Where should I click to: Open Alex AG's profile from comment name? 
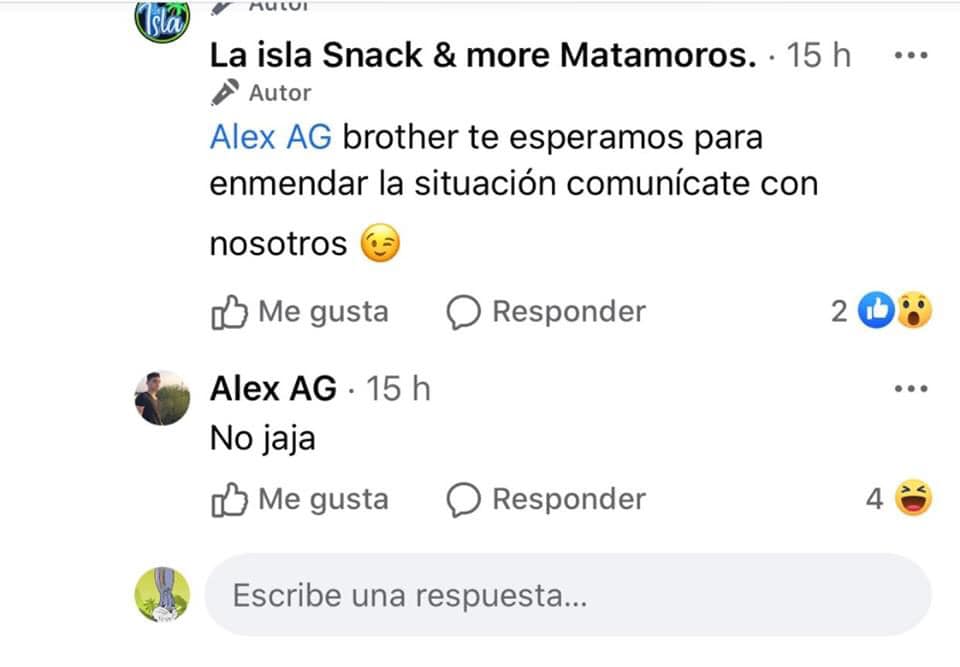pyautogui.click(x=273, y=389)
